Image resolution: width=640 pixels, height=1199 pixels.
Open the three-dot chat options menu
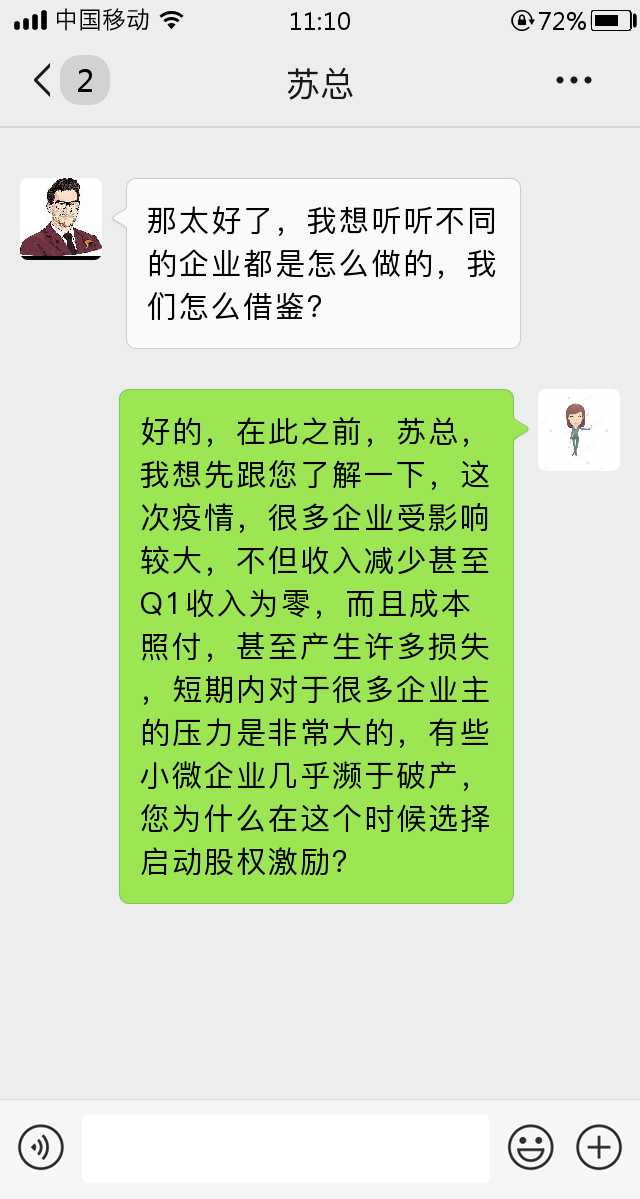tap(575, 81)
